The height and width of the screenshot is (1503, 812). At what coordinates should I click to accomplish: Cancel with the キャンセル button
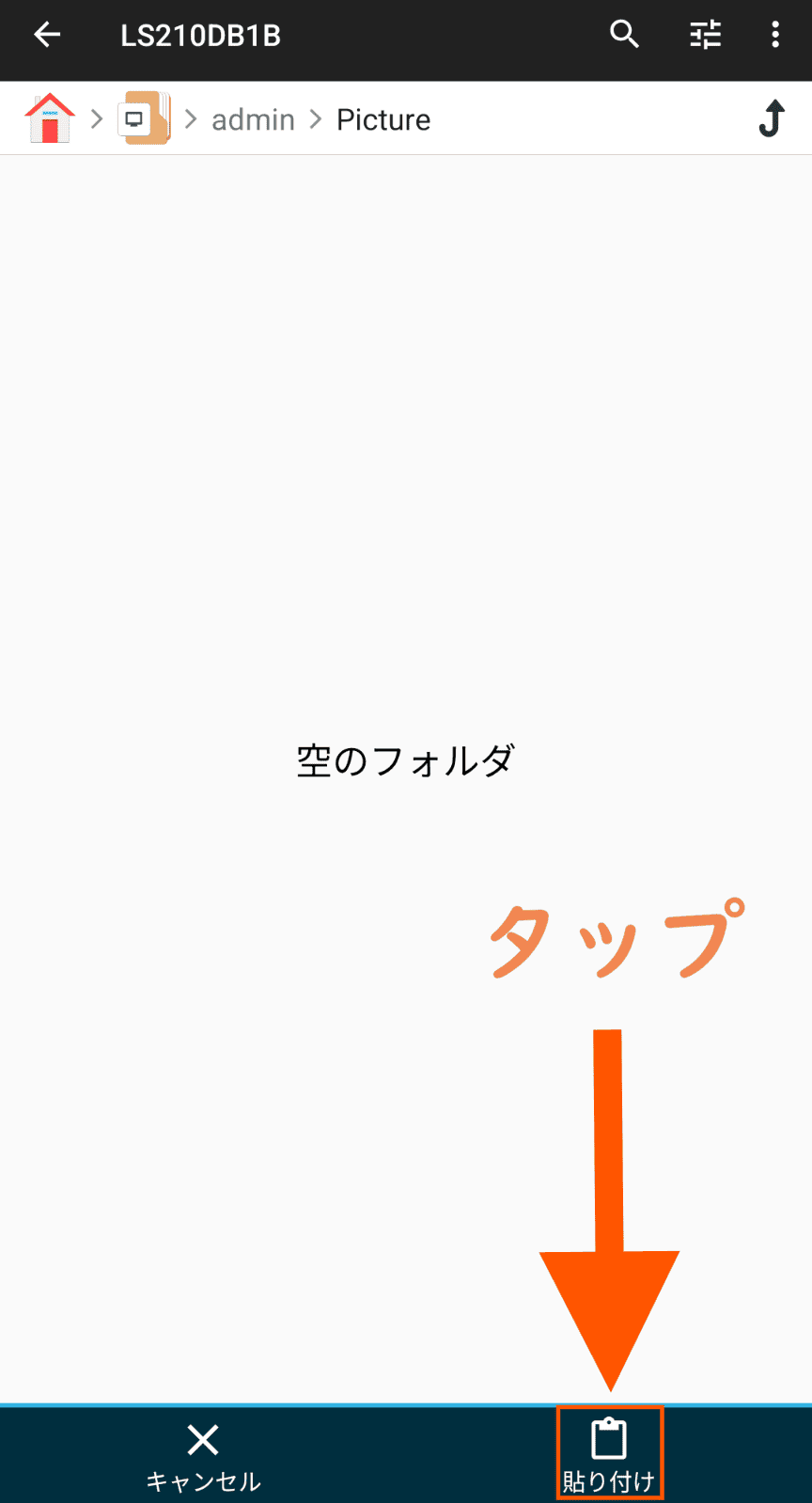(x=203, y=1454)
